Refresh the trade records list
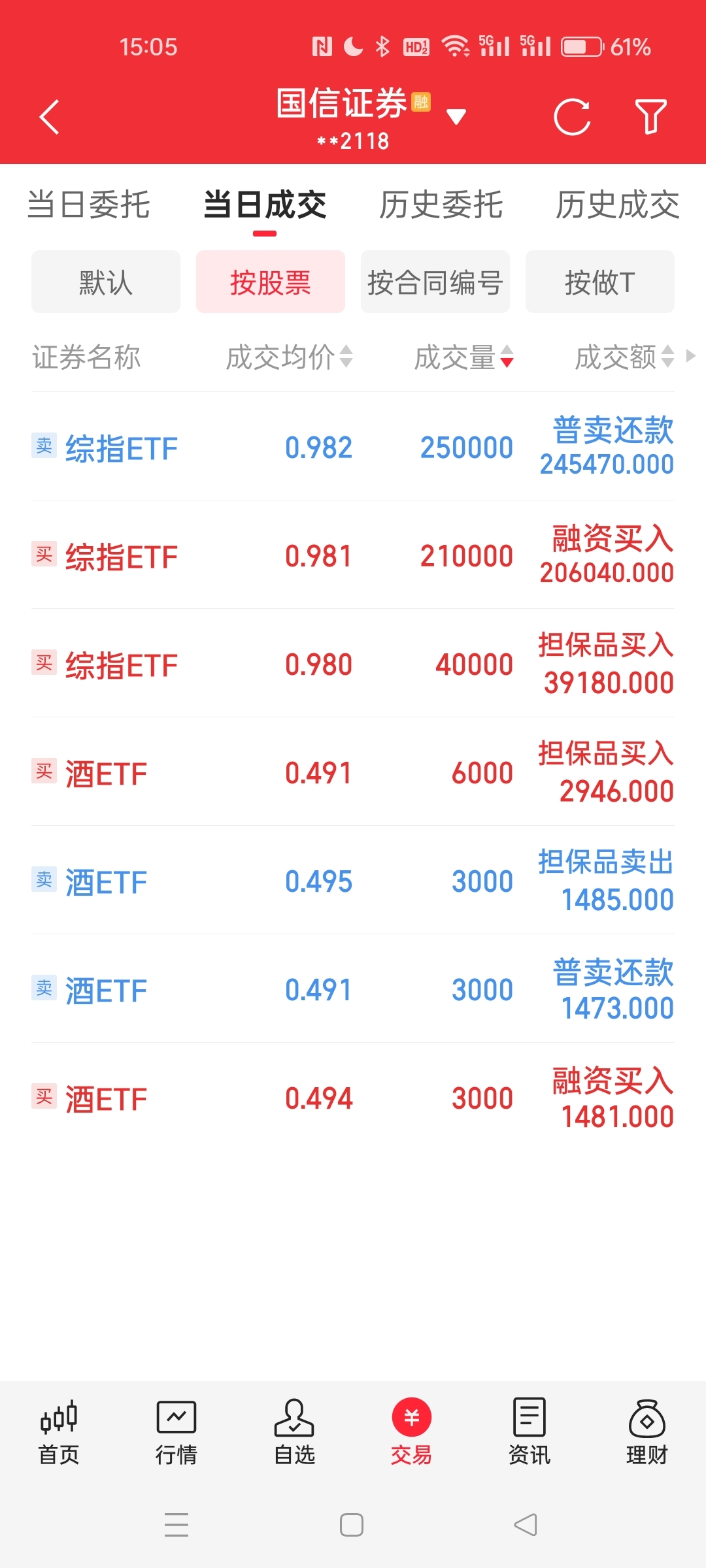The image size is (706, 1568). [572, 117]
